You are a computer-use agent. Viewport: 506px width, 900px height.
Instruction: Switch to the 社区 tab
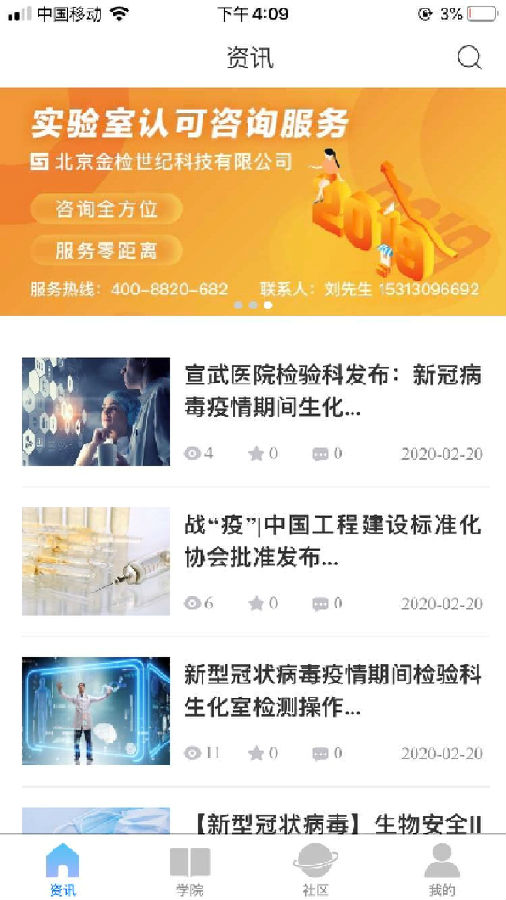(x=316, y=869)
